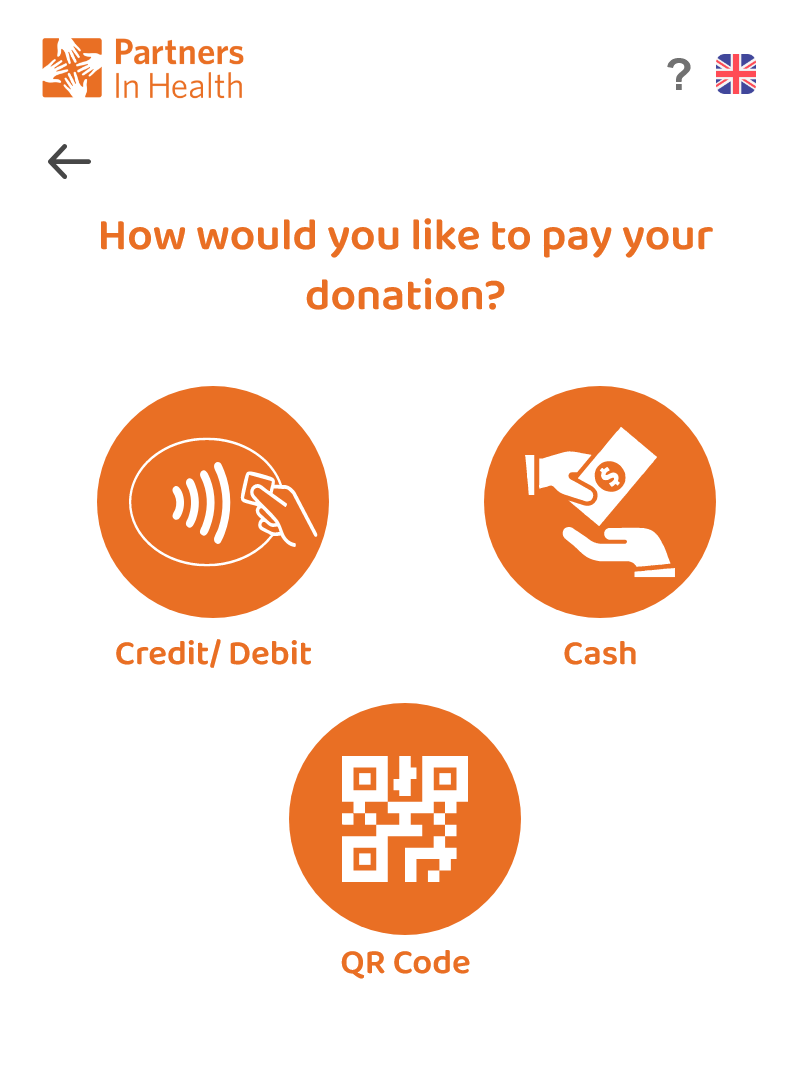Screen dimensions: 810x1080
Task: Change language via the UK flag
Action: pyautogui.click(x=736, y=75)
